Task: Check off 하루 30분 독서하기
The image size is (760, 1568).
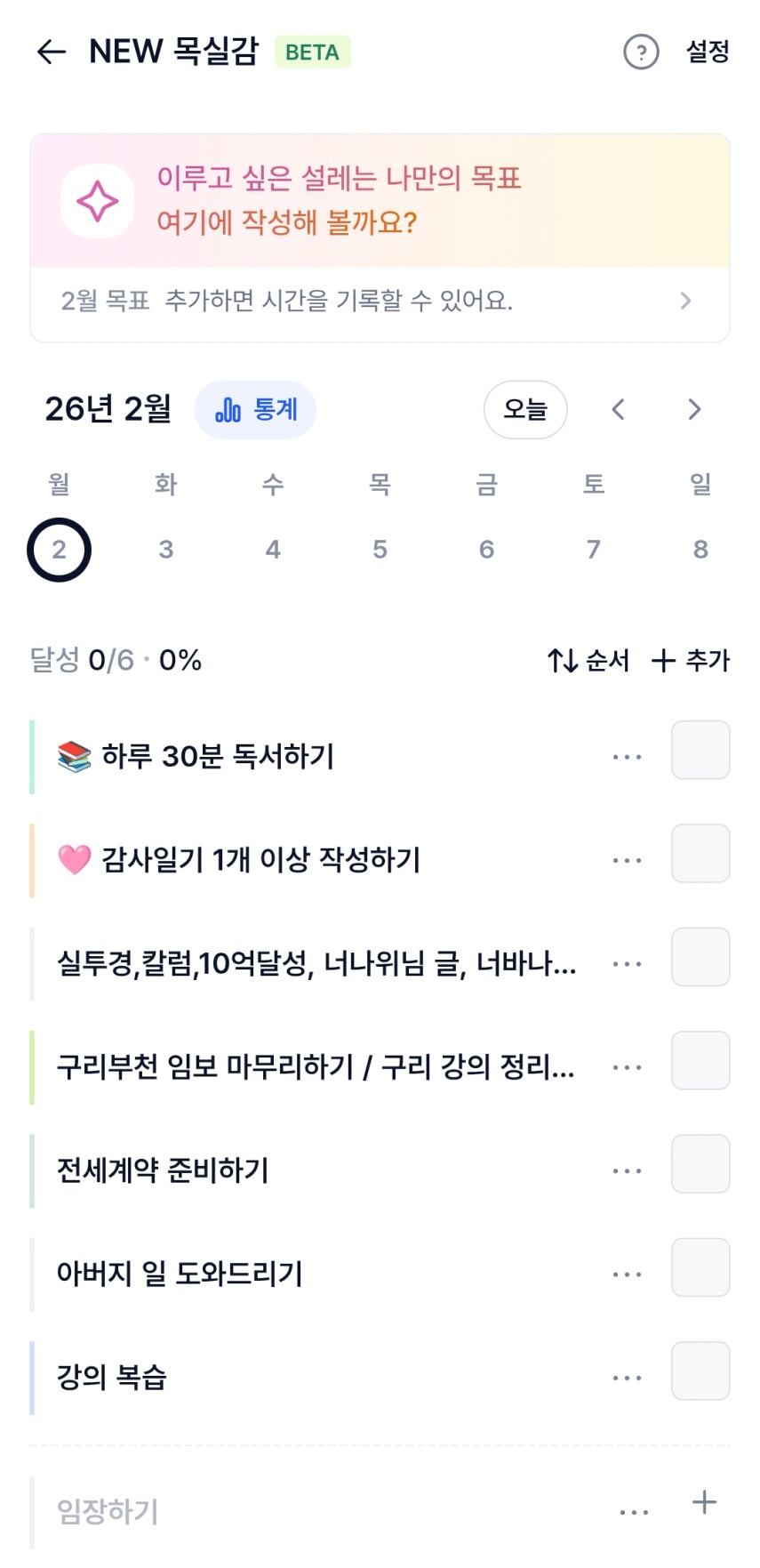Action: click(x=700, y=751)
